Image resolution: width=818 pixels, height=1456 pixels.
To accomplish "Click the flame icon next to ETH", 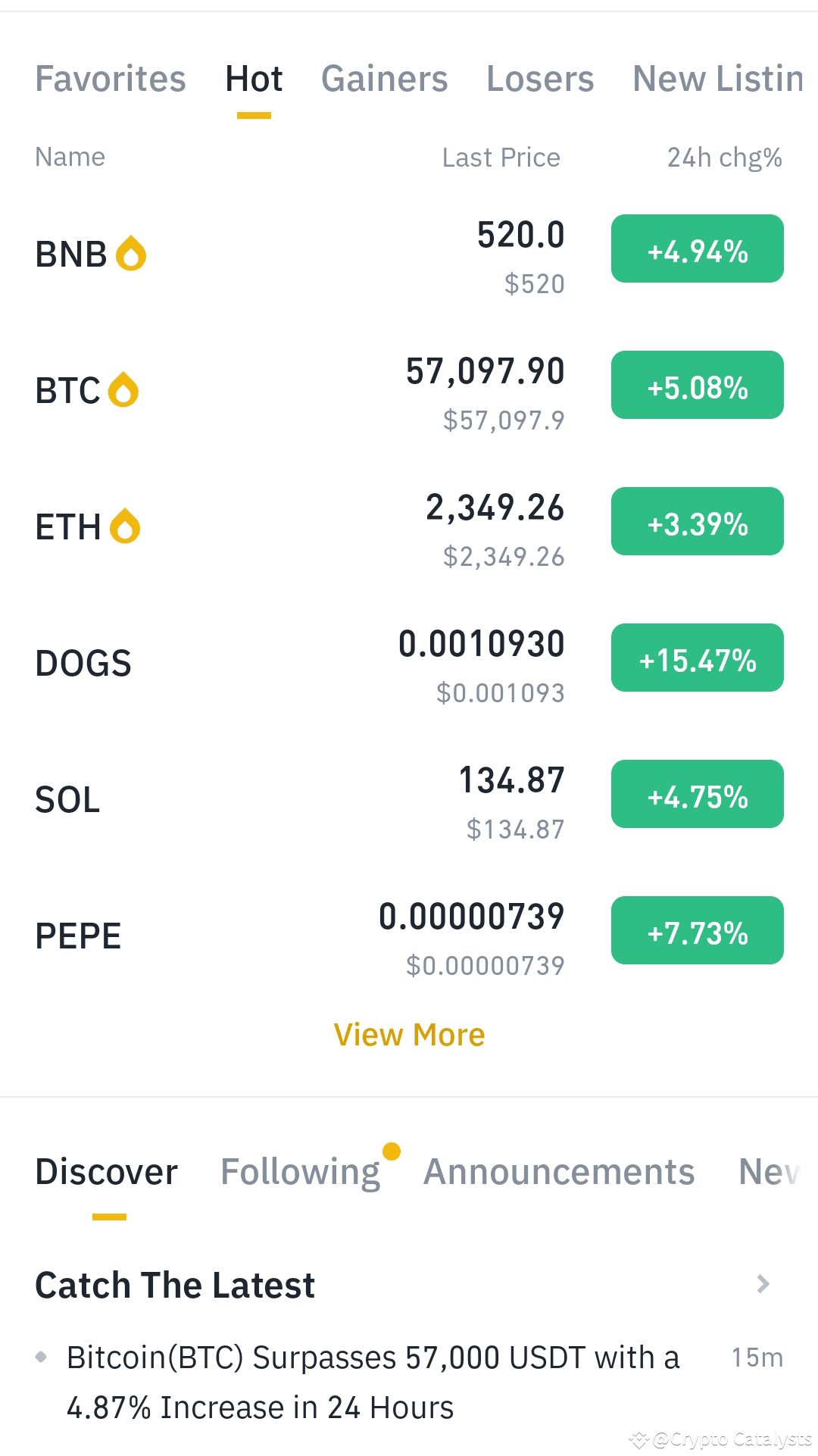I will (126, 526).
